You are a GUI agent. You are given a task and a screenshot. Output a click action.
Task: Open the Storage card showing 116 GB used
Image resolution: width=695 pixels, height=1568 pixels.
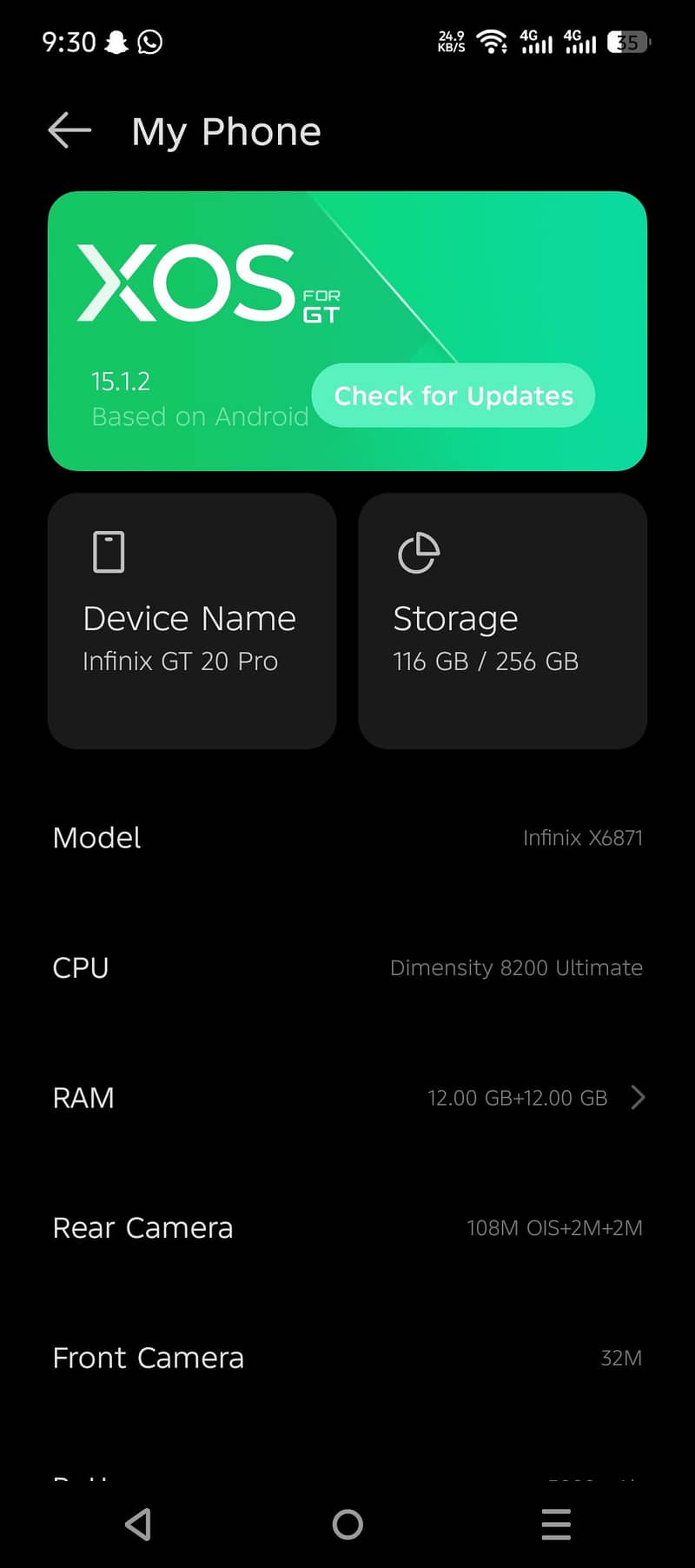[x=502, y=621]
